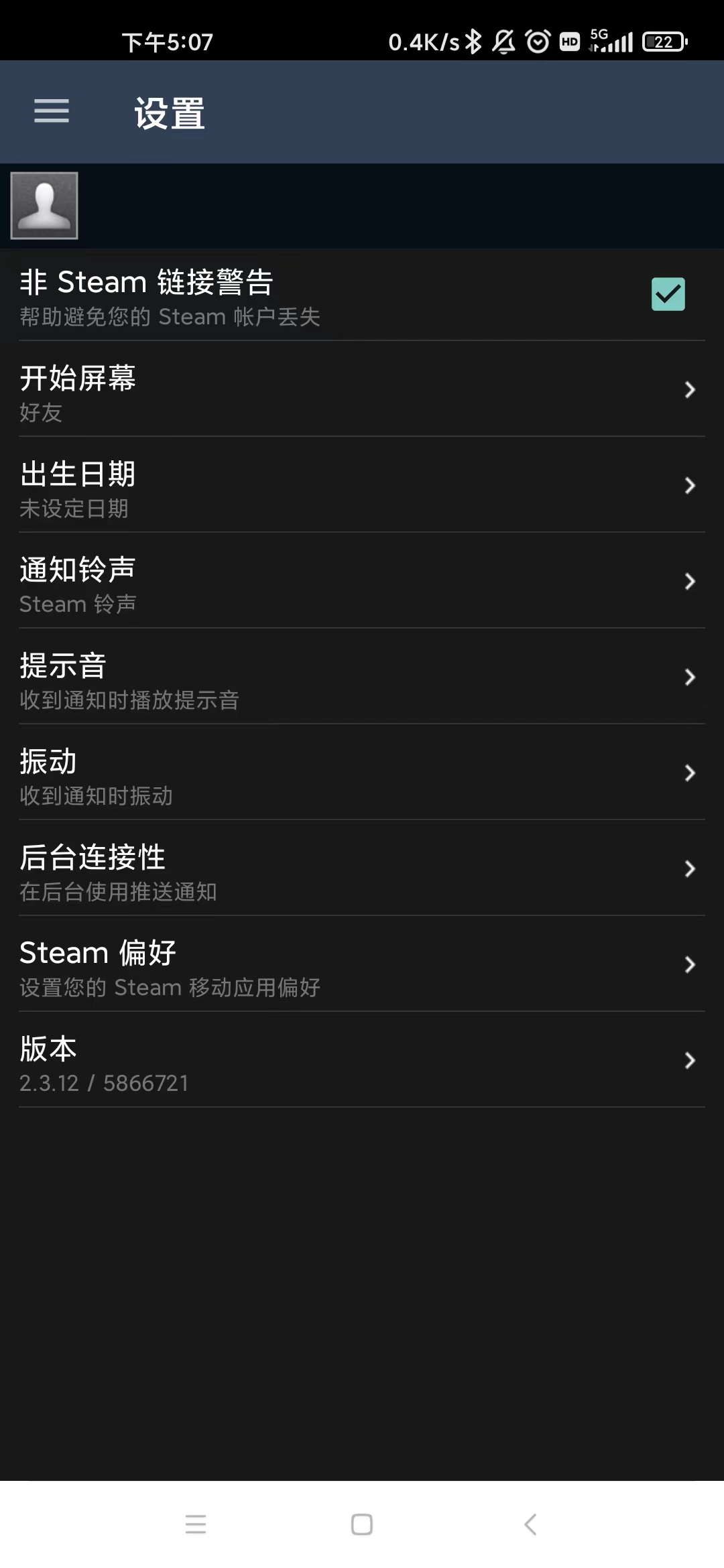Image resolution: width=724 pixels, height=1568 pixels.
Task: View the 版本 version details
Action: (x=362, y=1061)
